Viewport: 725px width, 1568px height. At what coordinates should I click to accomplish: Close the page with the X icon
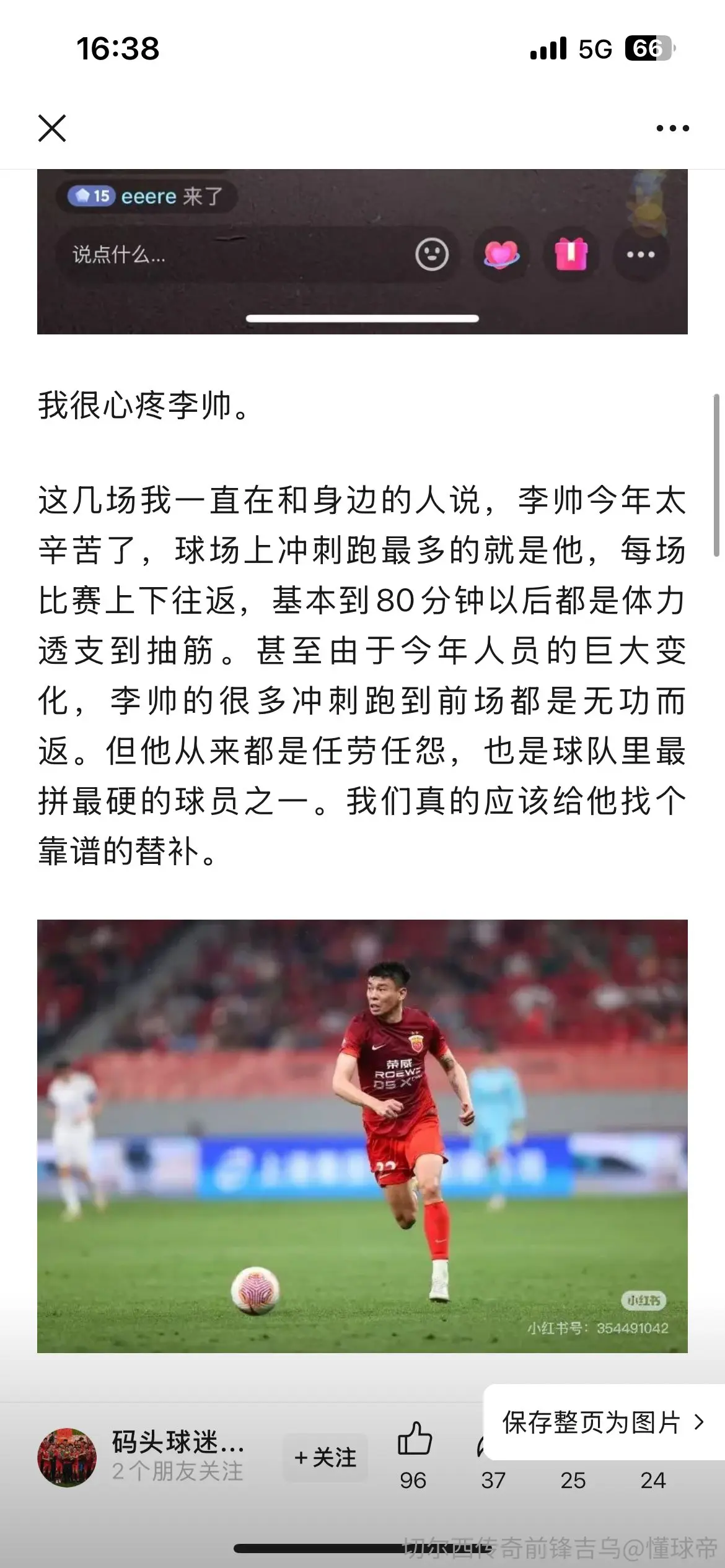[52, 128]
